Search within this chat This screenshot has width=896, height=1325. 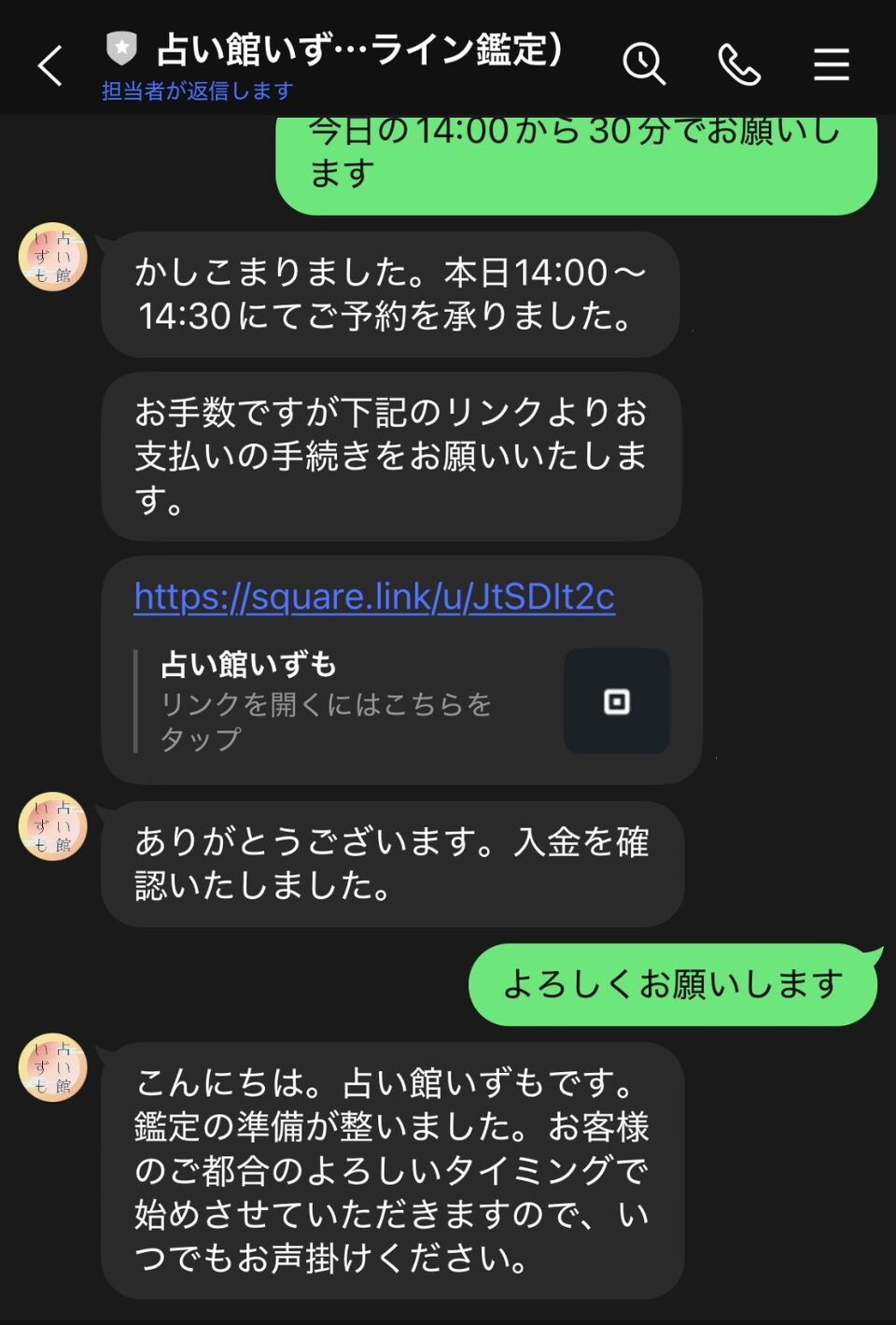(643, 64)
